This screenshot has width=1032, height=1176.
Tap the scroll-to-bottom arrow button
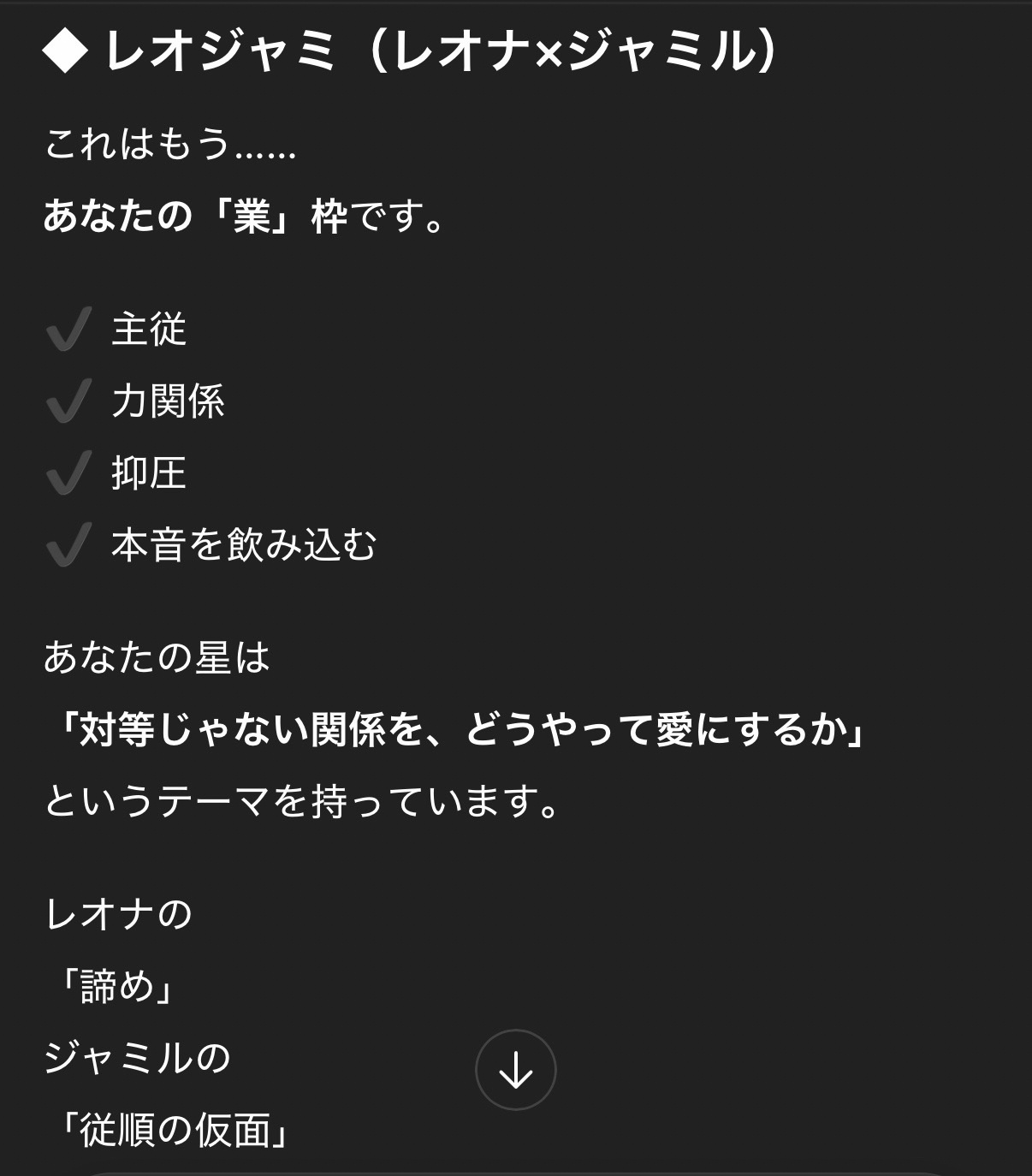(x=515, y=1070)
